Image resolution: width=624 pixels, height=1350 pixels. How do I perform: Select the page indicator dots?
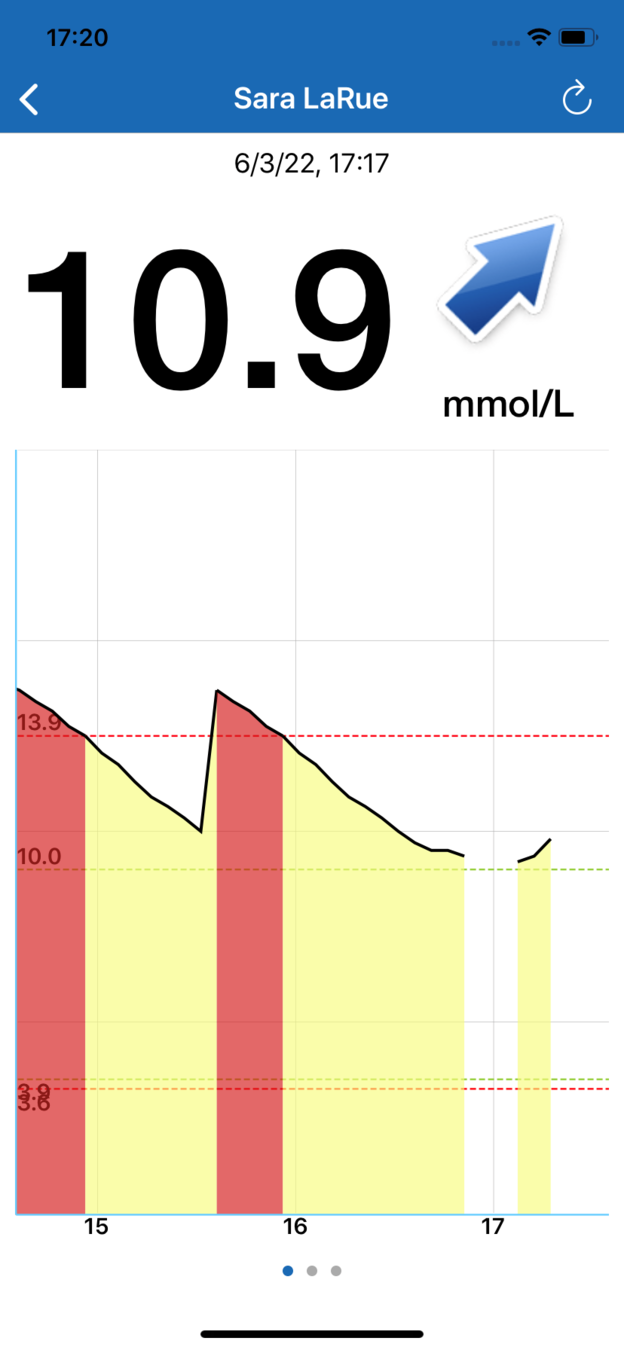point(312,1271)
